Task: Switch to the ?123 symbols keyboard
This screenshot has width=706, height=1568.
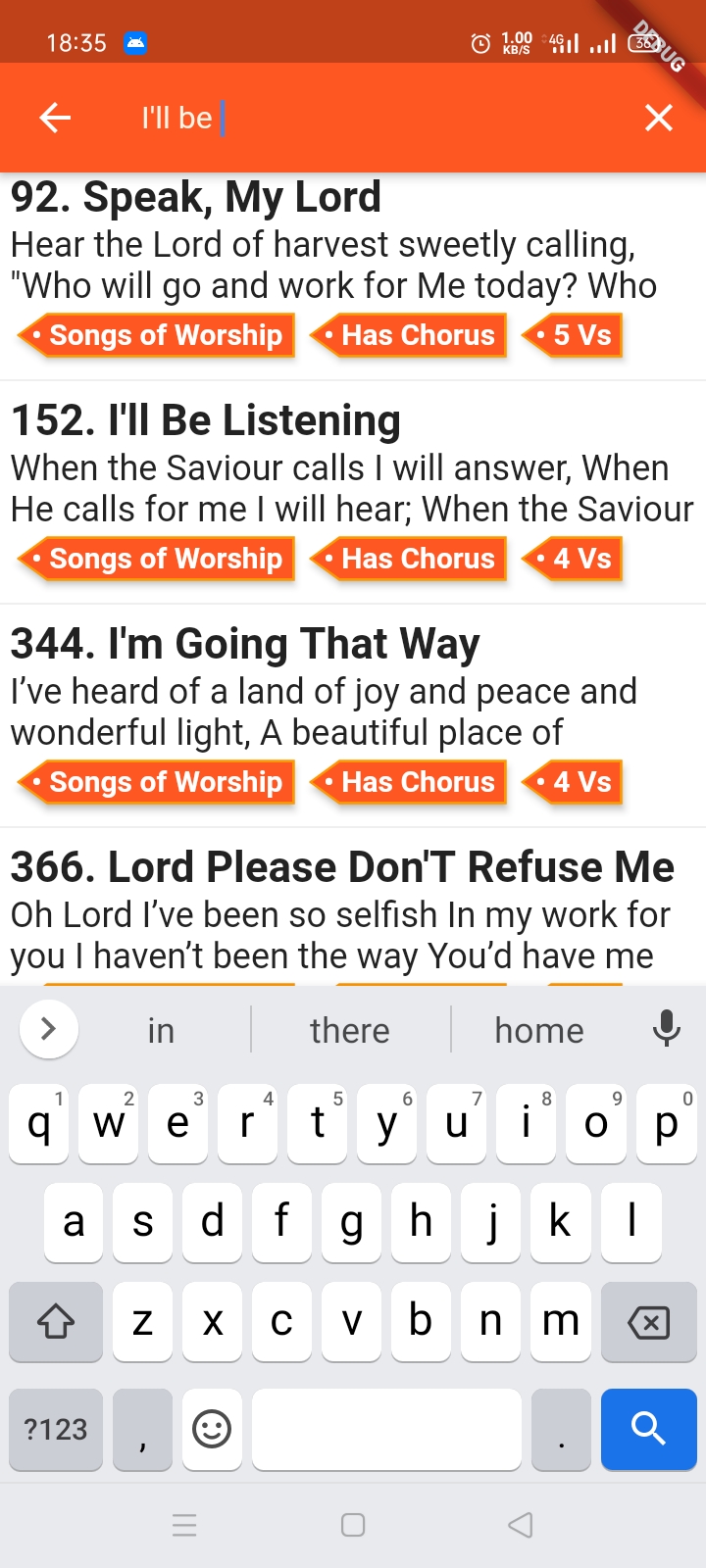Action: (x=56, y=1429)
